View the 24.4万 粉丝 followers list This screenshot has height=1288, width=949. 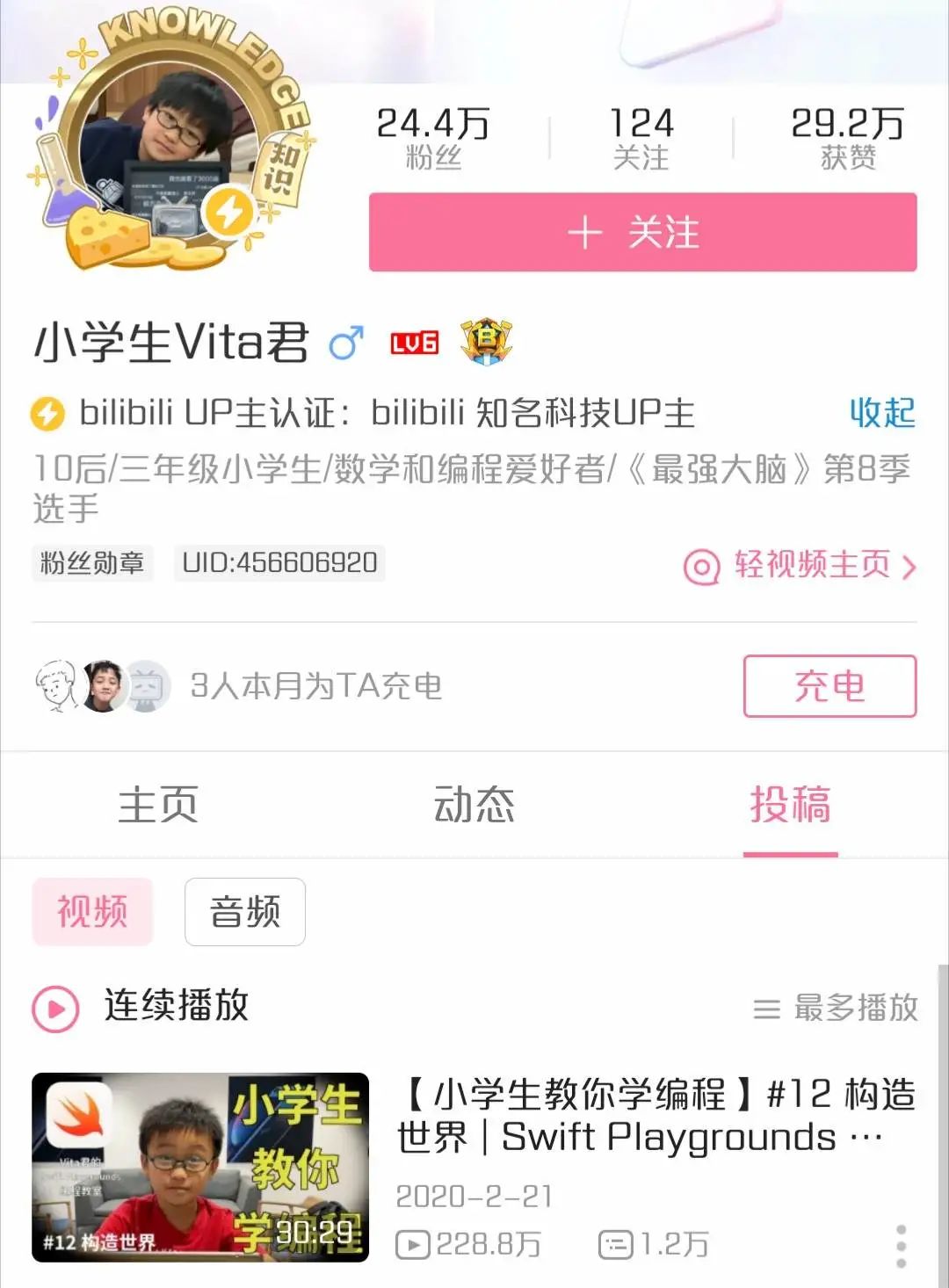tap(433, 138)
